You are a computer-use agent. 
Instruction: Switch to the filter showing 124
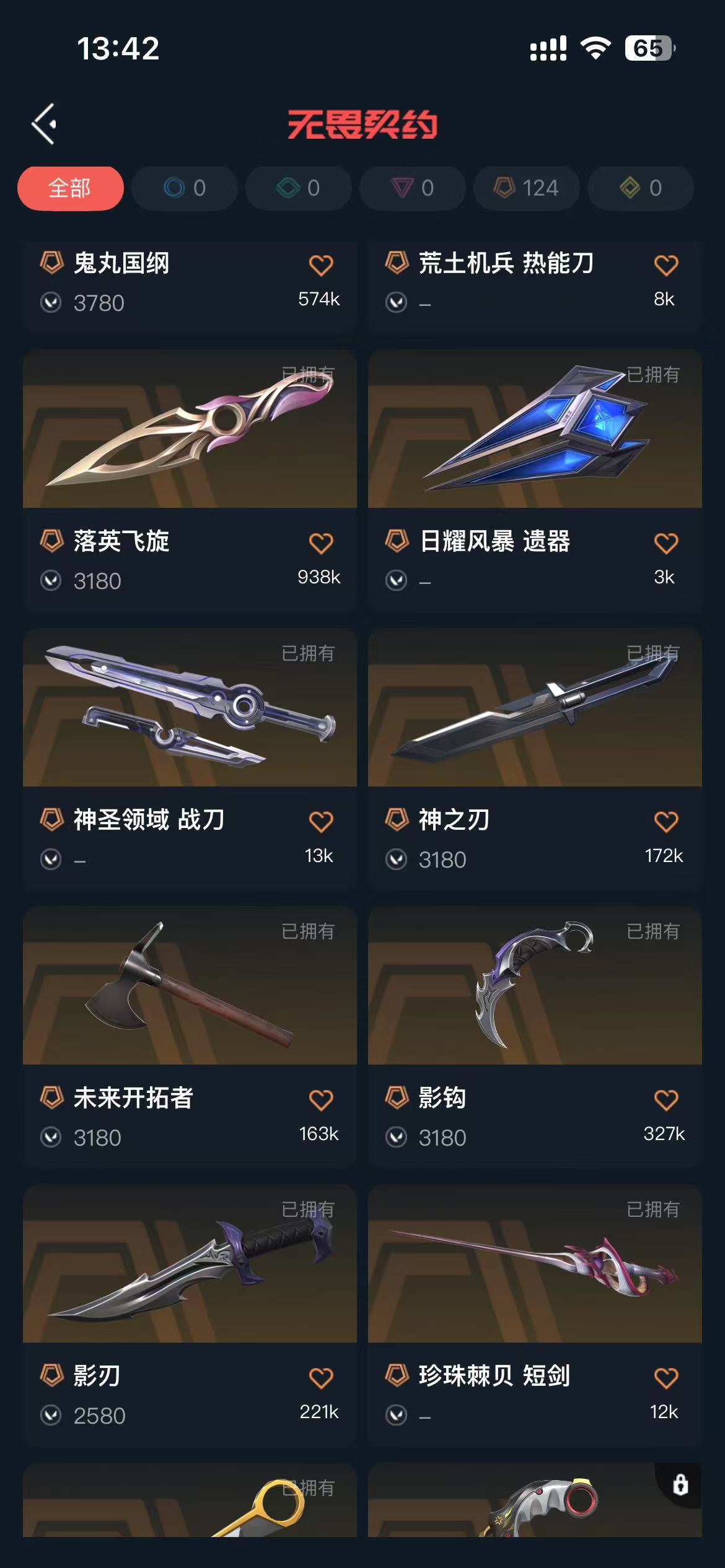coord(527,188)
